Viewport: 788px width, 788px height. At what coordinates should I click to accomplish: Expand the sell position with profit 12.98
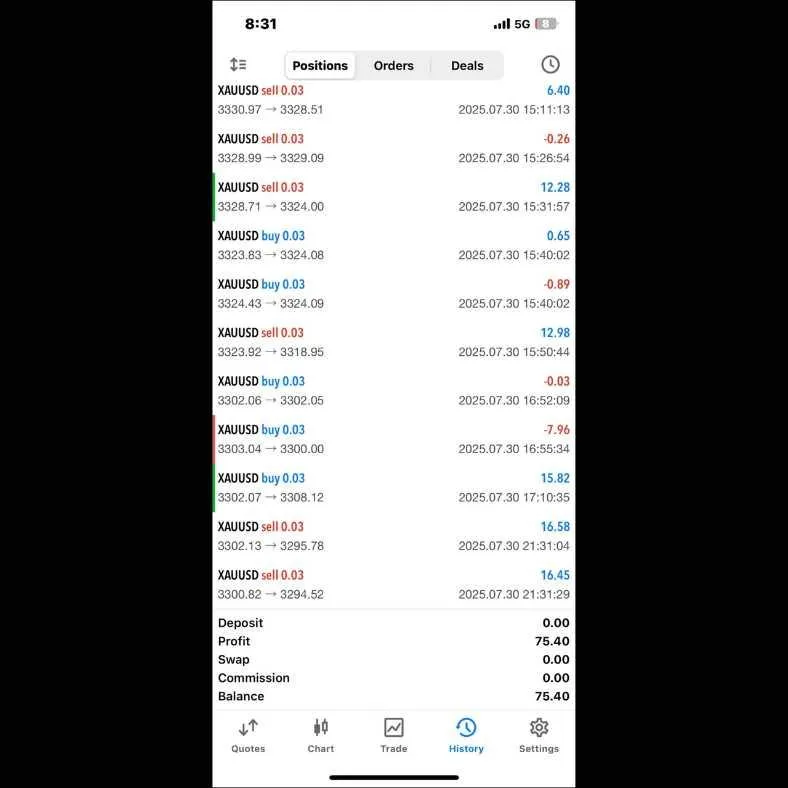pos(393,342)
